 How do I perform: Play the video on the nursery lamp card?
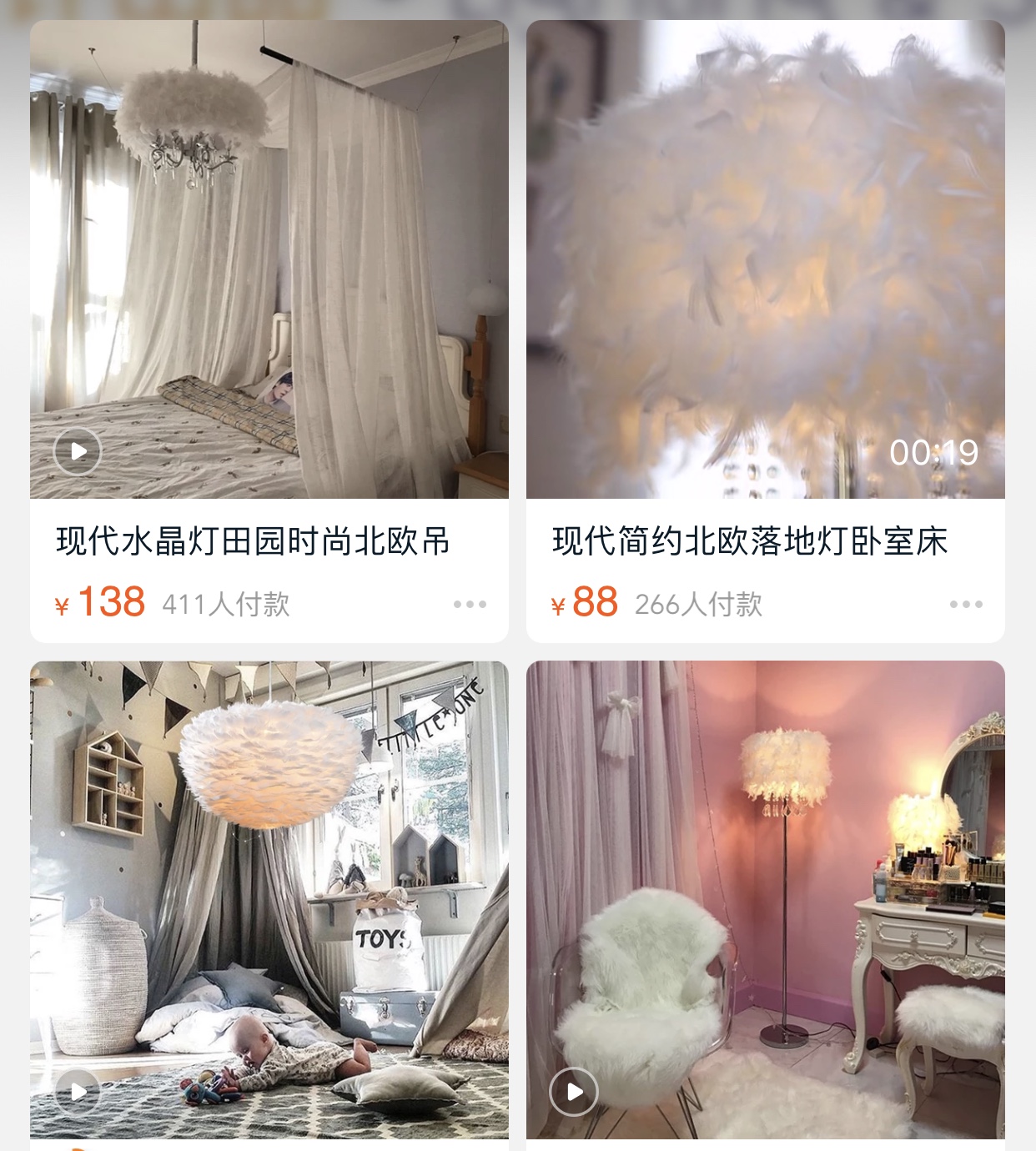(x=78, y=1091)
